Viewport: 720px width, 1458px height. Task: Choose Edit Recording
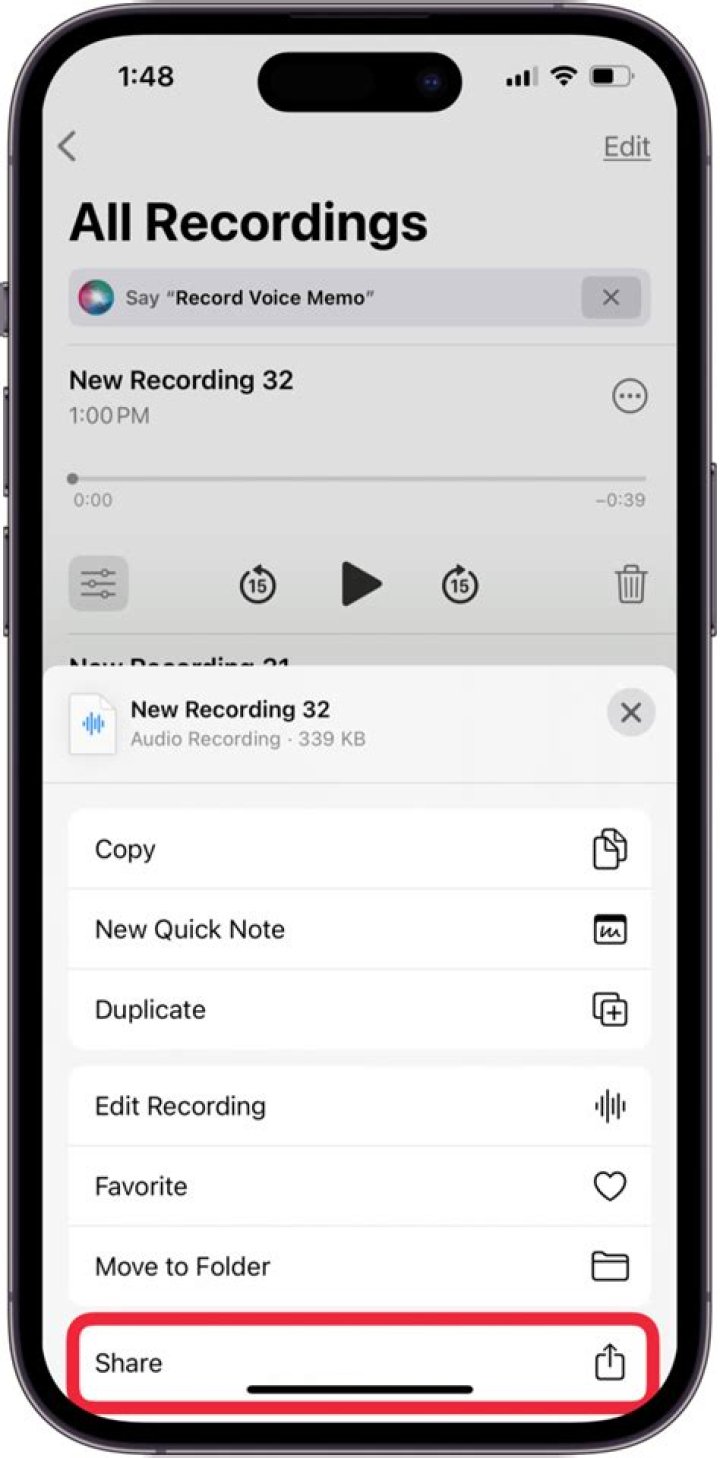(x=359, y=1106)
